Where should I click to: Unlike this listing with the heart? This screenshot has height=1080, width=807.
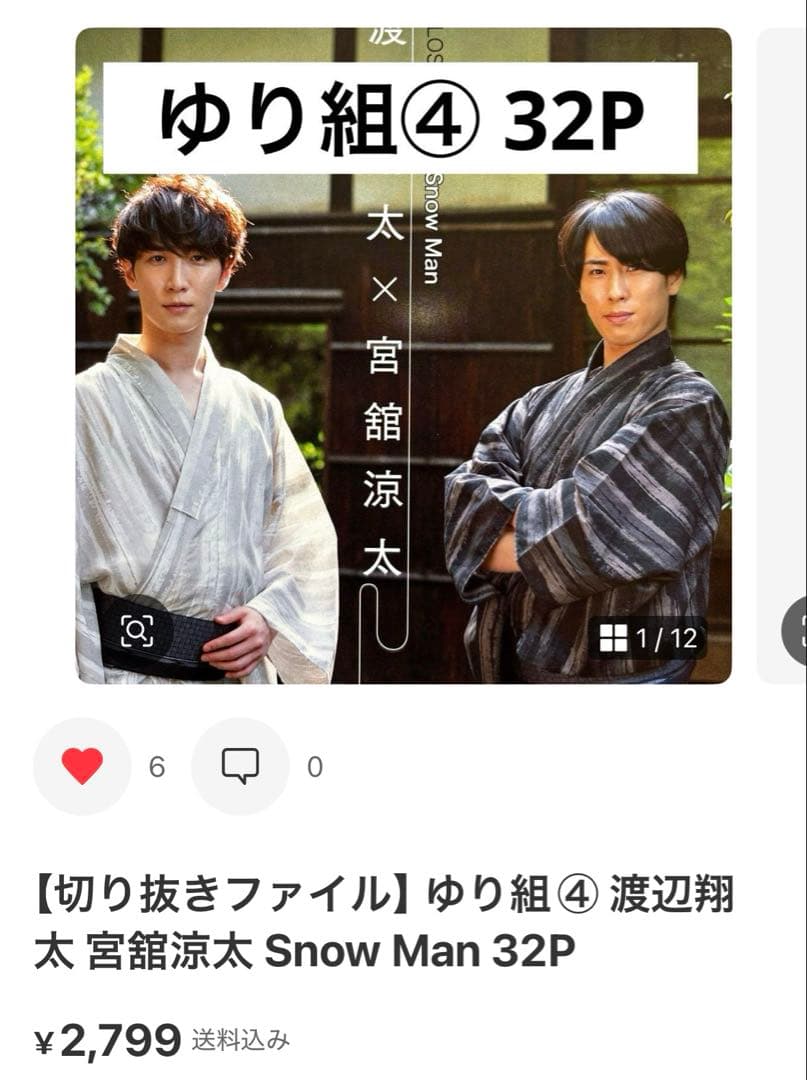click(82, 767)
